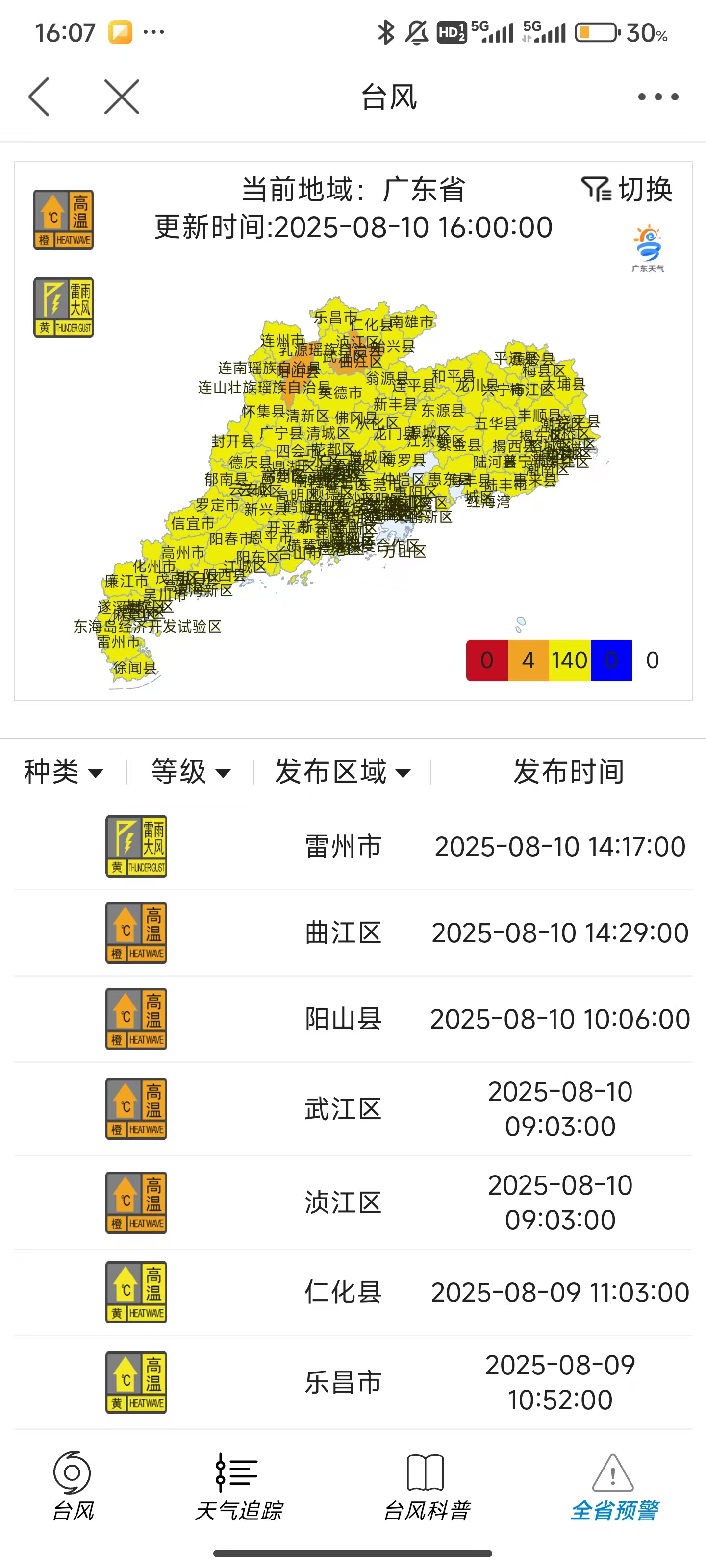Viewport: 706px width, 1568px height.
Task: Go back to the previous page
Action: (39, 97)
